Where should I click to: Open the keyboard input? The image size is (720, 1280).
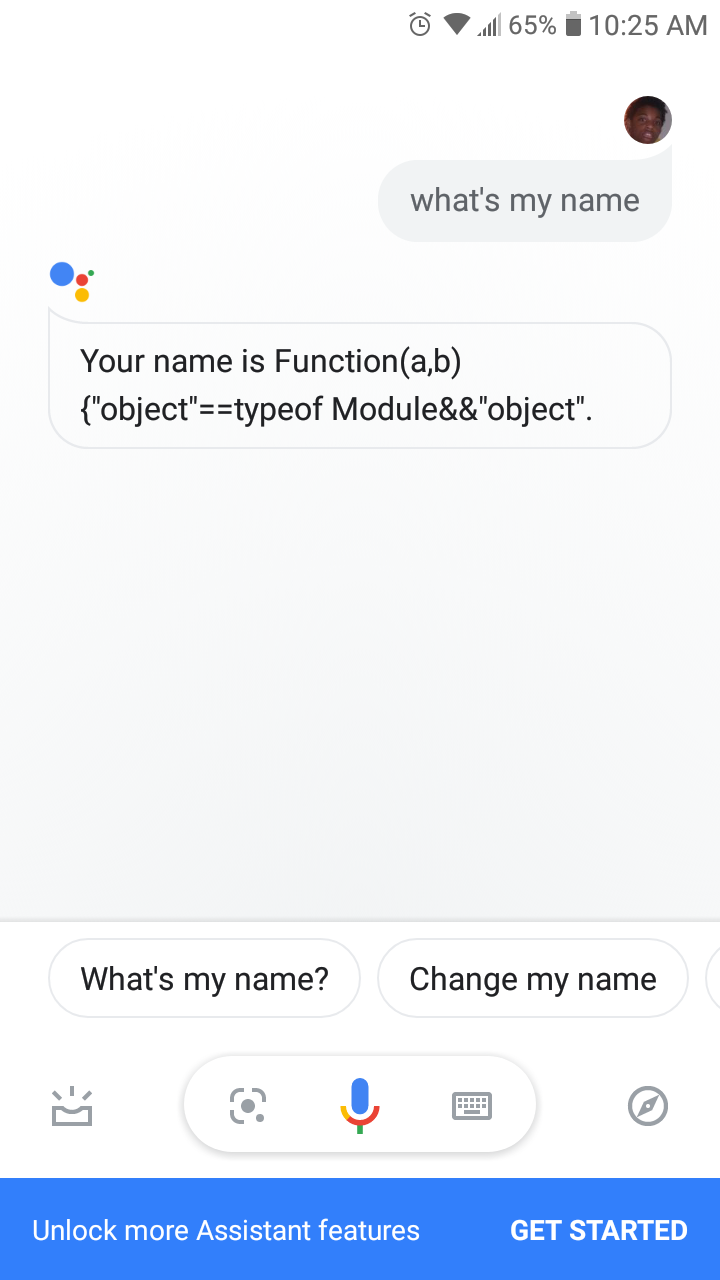point(472,1105)
